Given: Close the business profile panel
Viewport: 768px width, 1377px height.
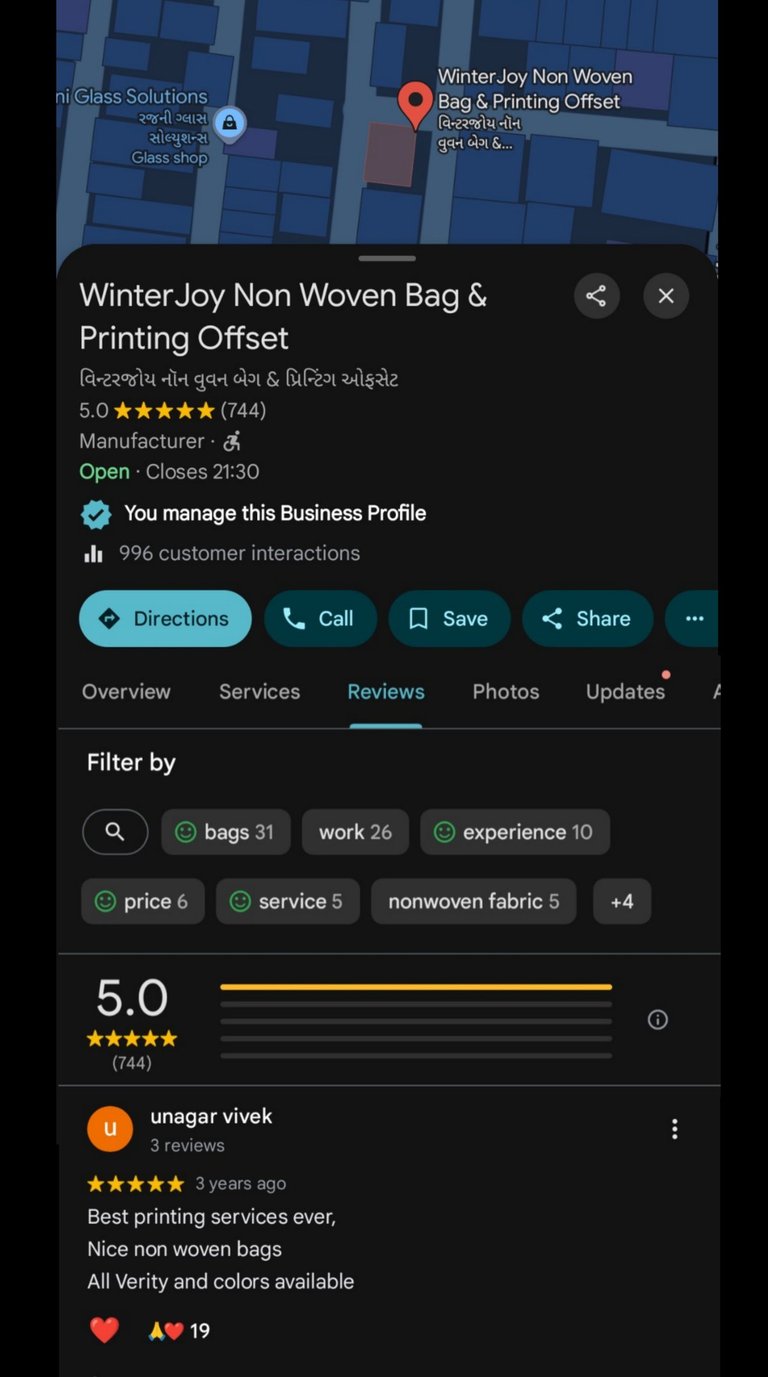Looking at the screenshot, I should click(x=666, y=296).
